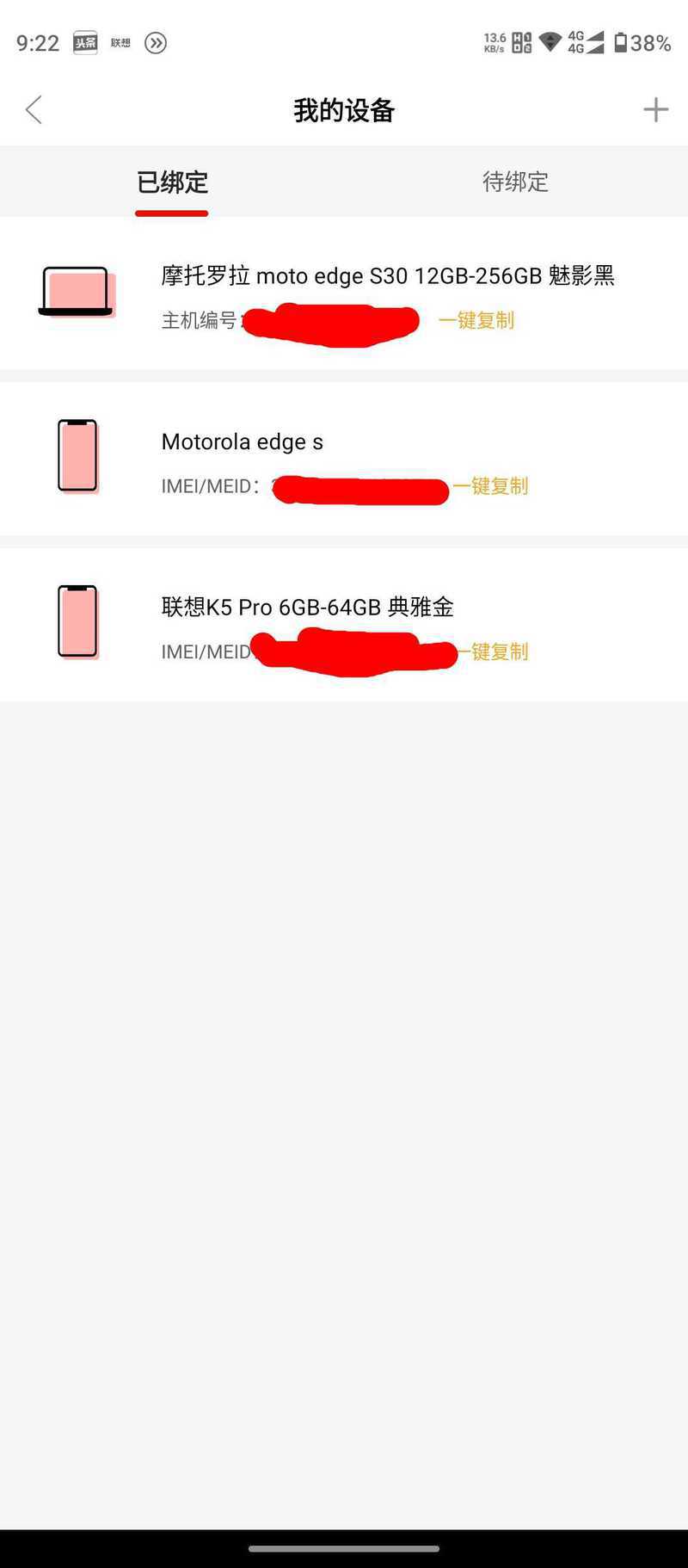
Task: Open the moto edge S30 device entry
Action: tap(387, 276)
